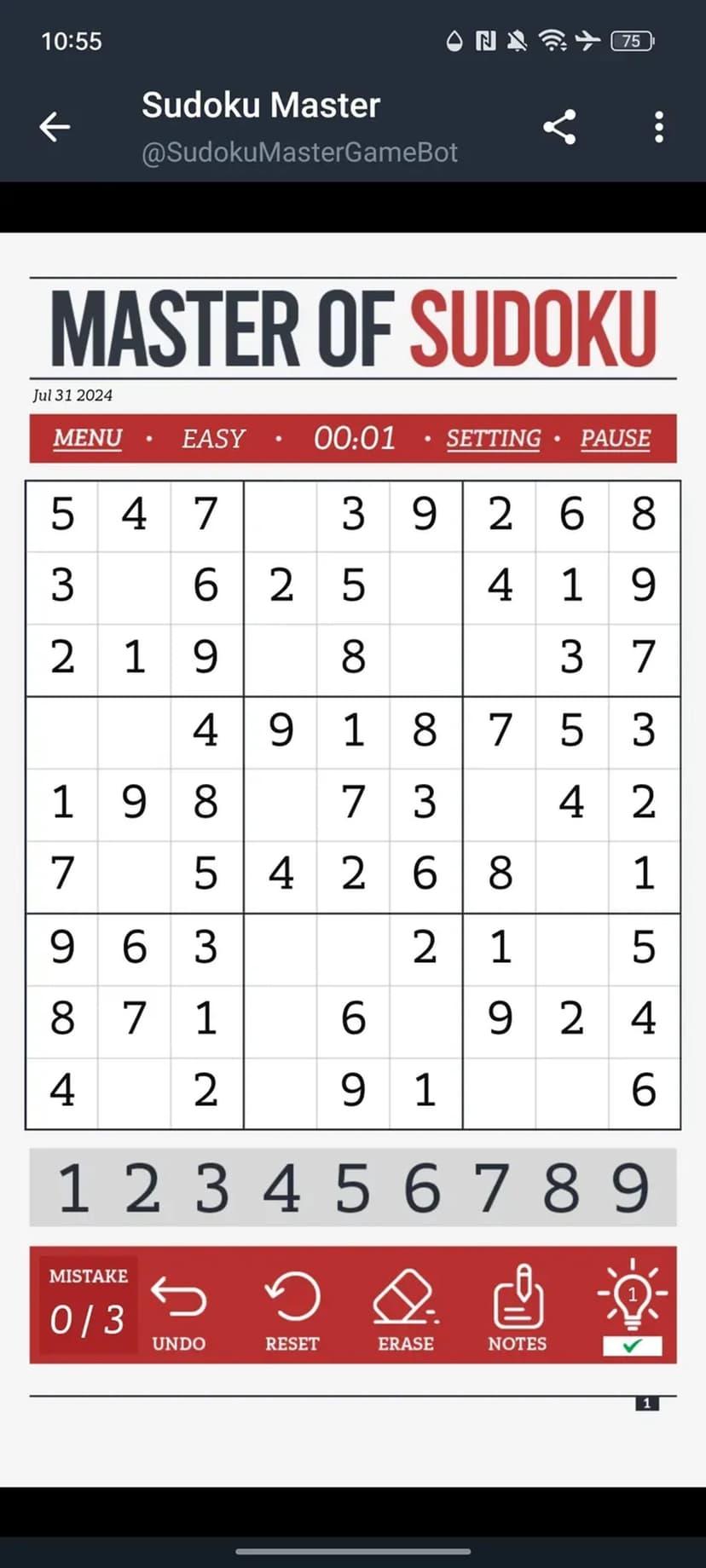706x1568 pixels.
Task: Share the Sudoku Master game
Action: [559, 127]
